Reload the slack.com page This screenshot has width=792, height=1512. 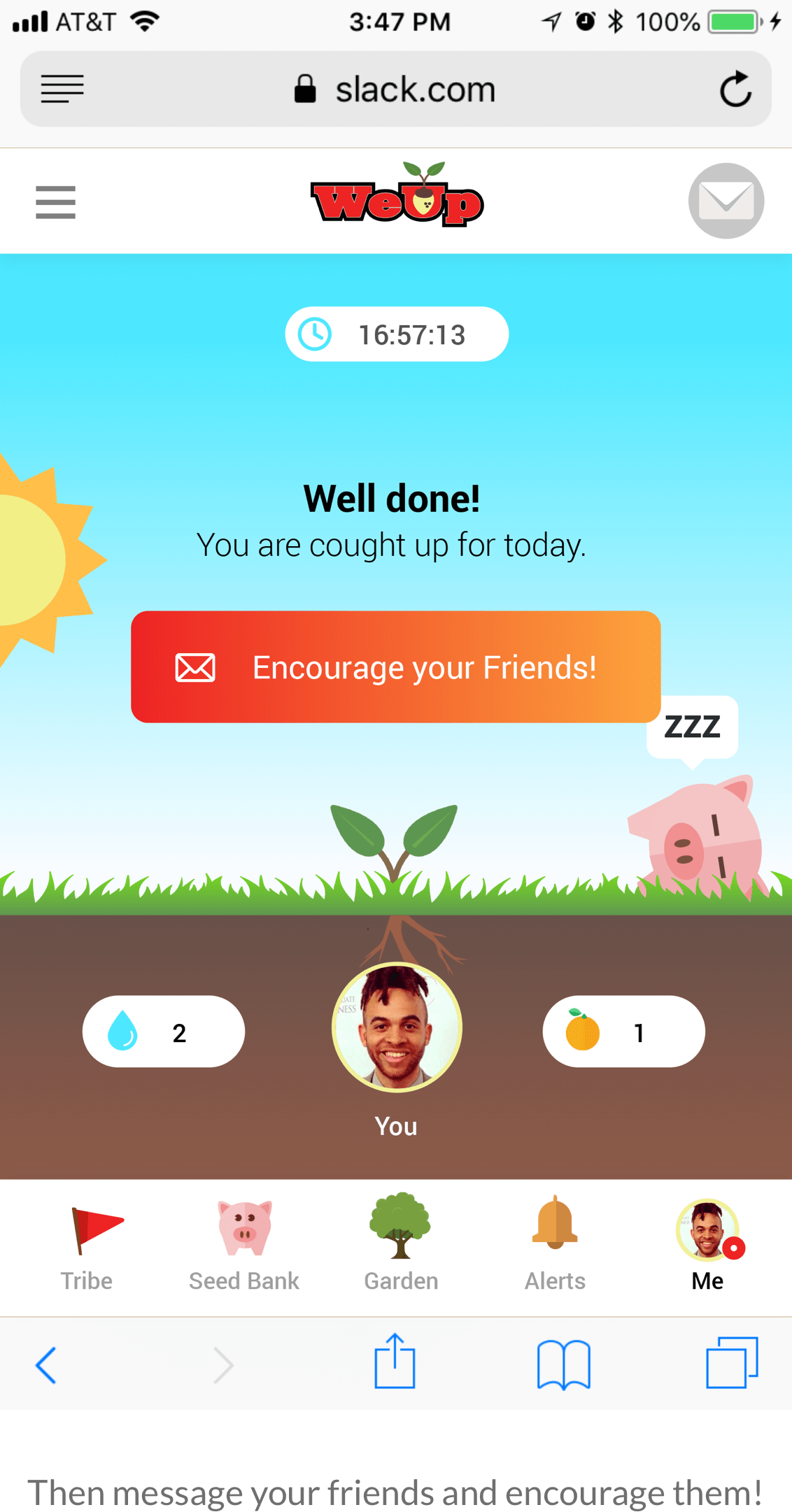(x=735, y=90)
